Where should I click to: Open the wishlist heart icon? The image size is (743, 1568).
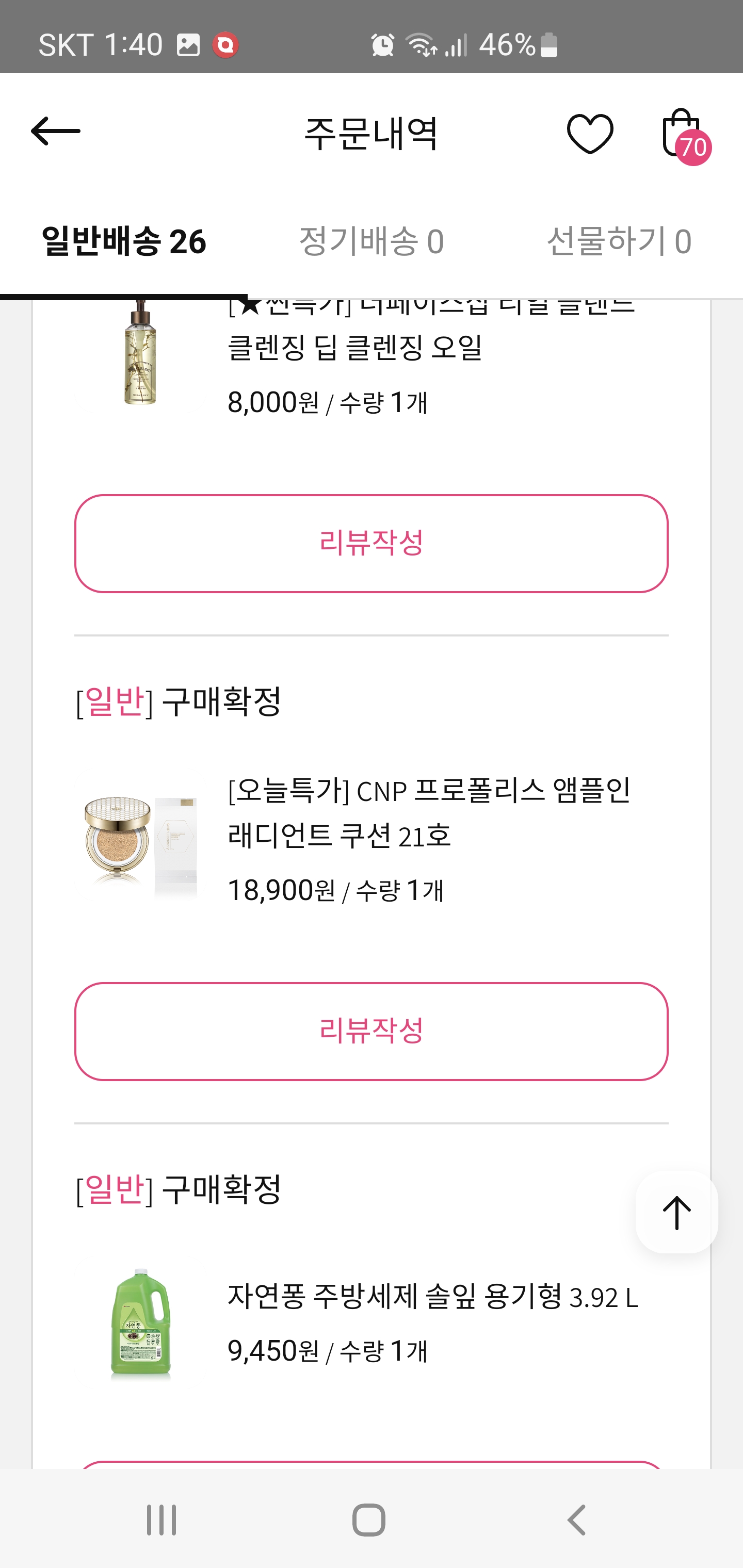[x=590, y=133]
